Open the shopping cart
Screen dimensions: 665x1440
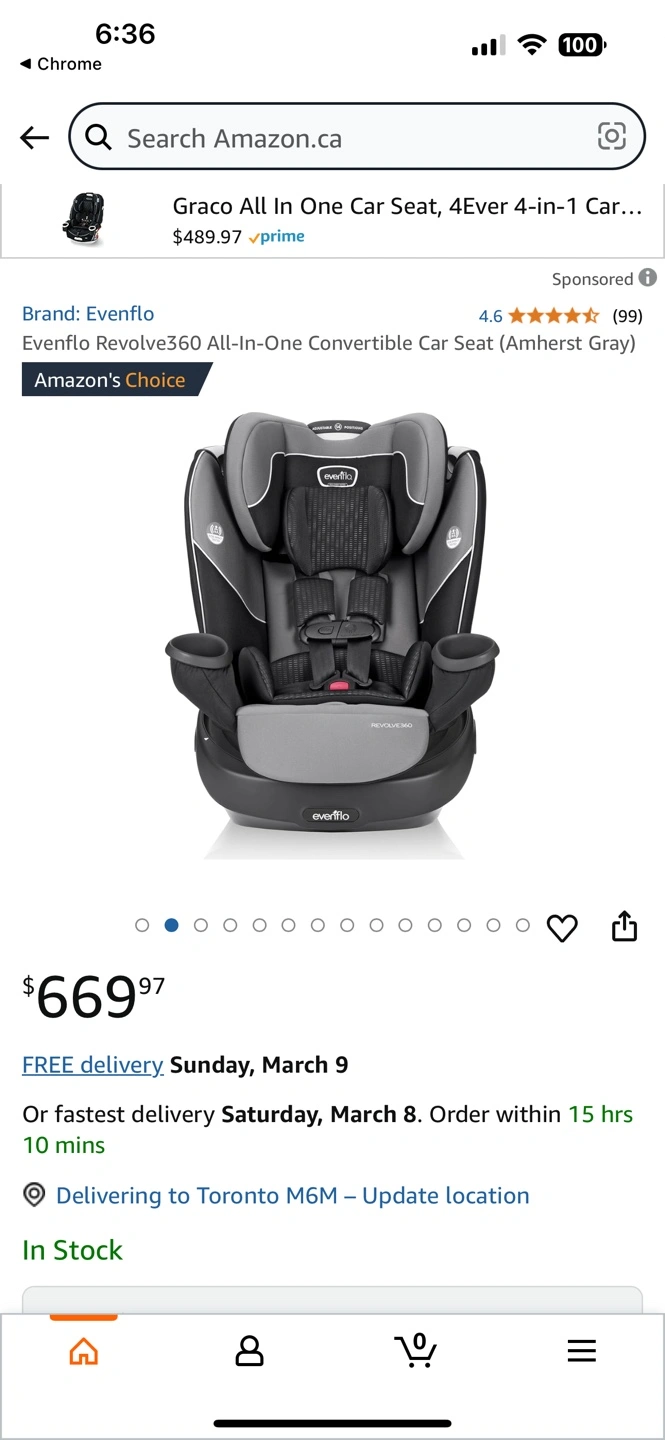(x=415, y=1350)
